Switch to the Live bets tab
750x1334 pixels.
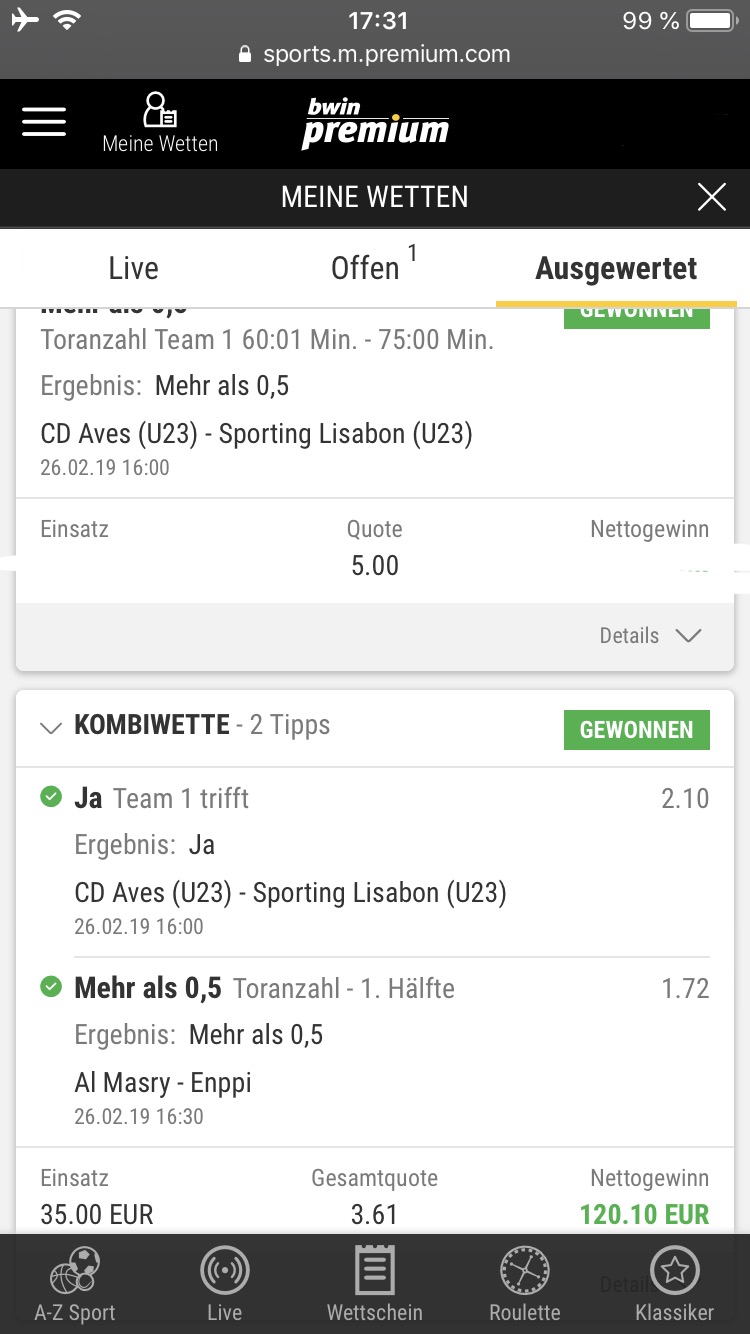(133, 268)
